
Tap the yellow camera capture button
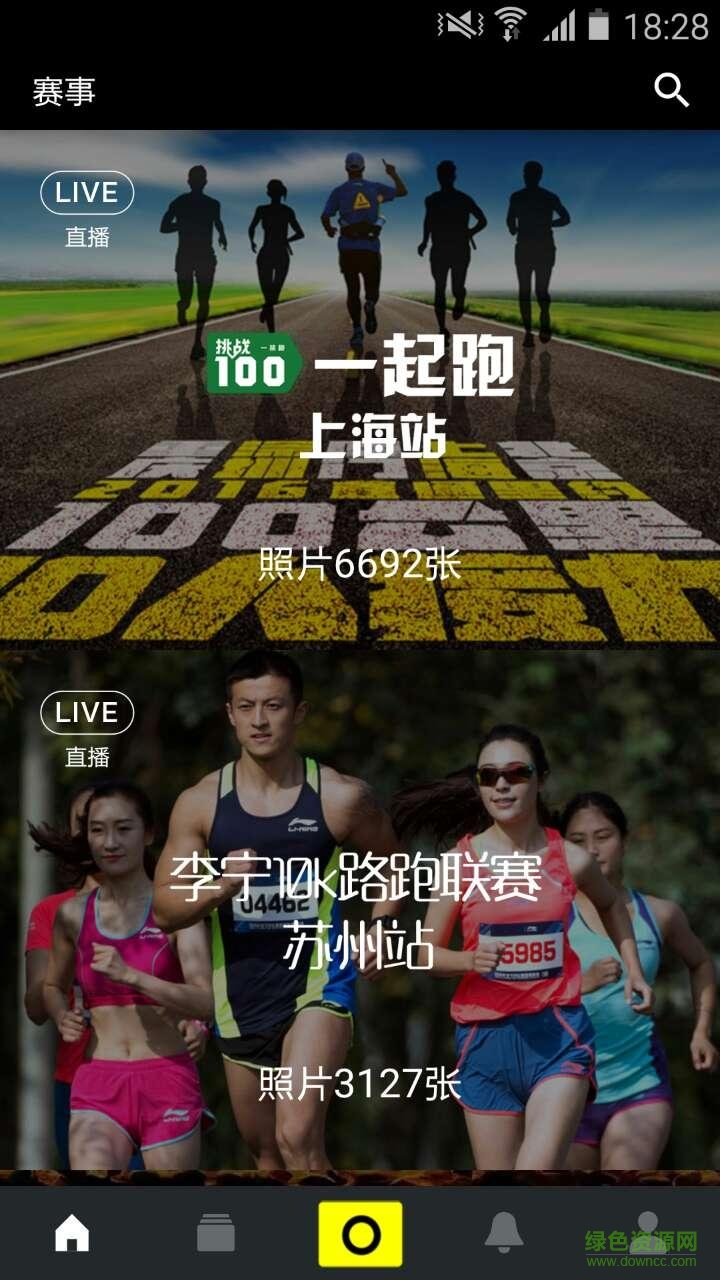coord(360,1234)
